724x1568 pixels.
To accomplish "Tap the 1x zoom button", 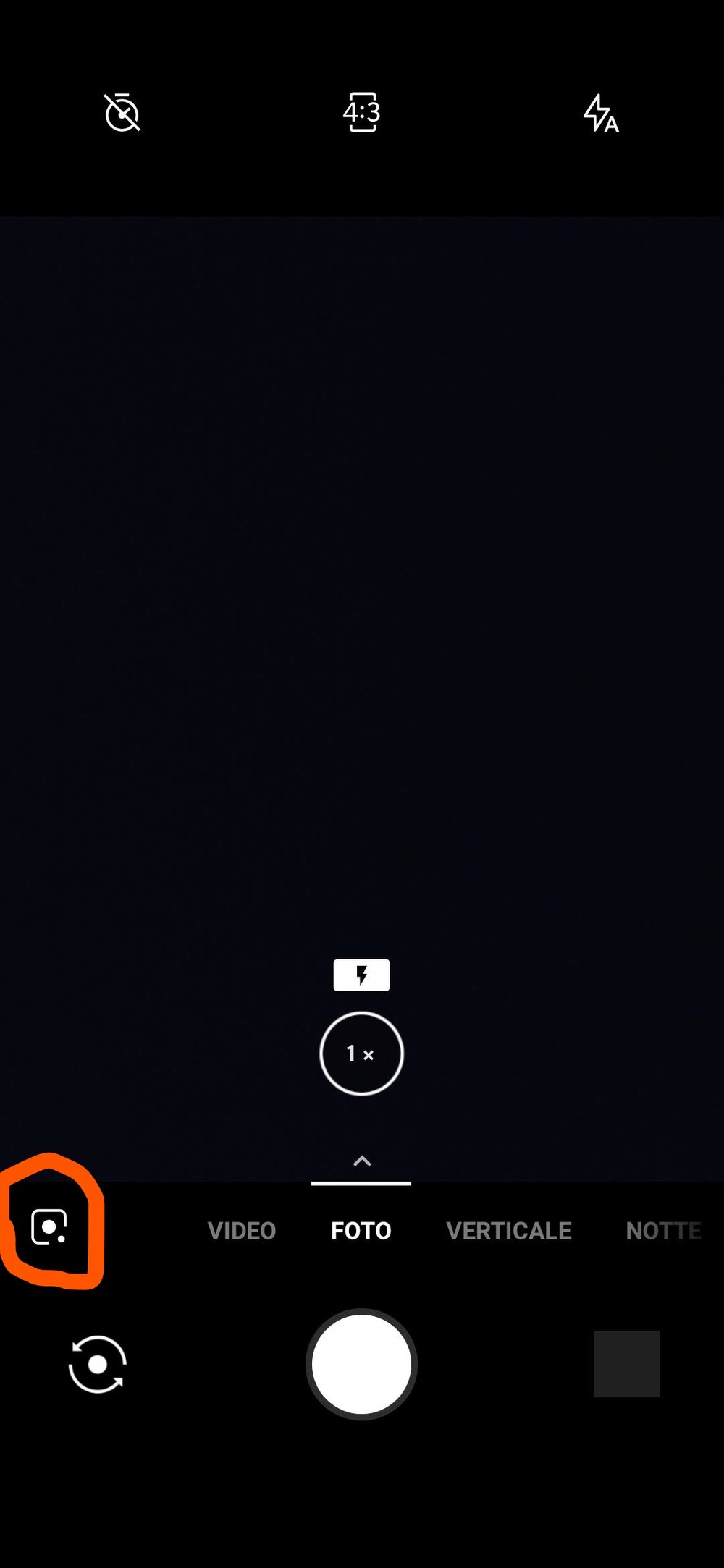I will click(361, 1054).
